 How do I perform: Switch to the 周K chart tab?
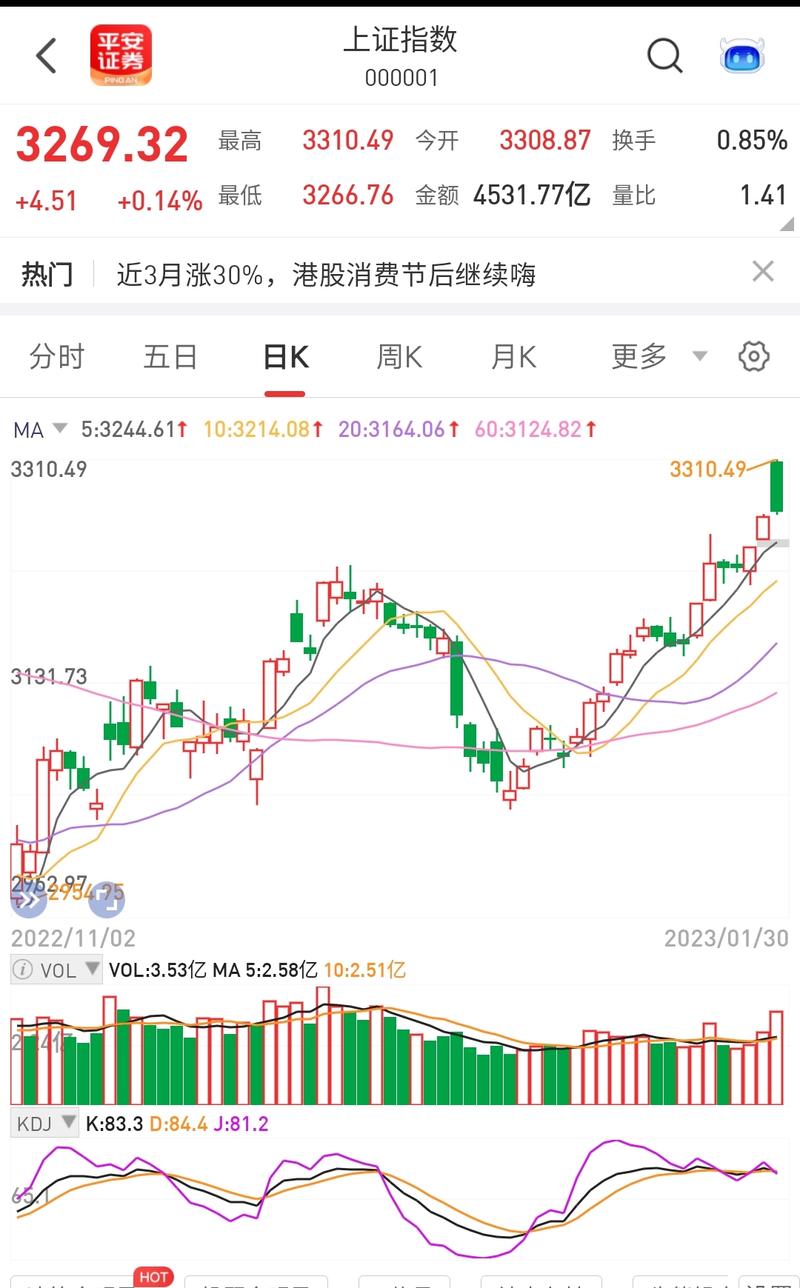tap(399, 357)
